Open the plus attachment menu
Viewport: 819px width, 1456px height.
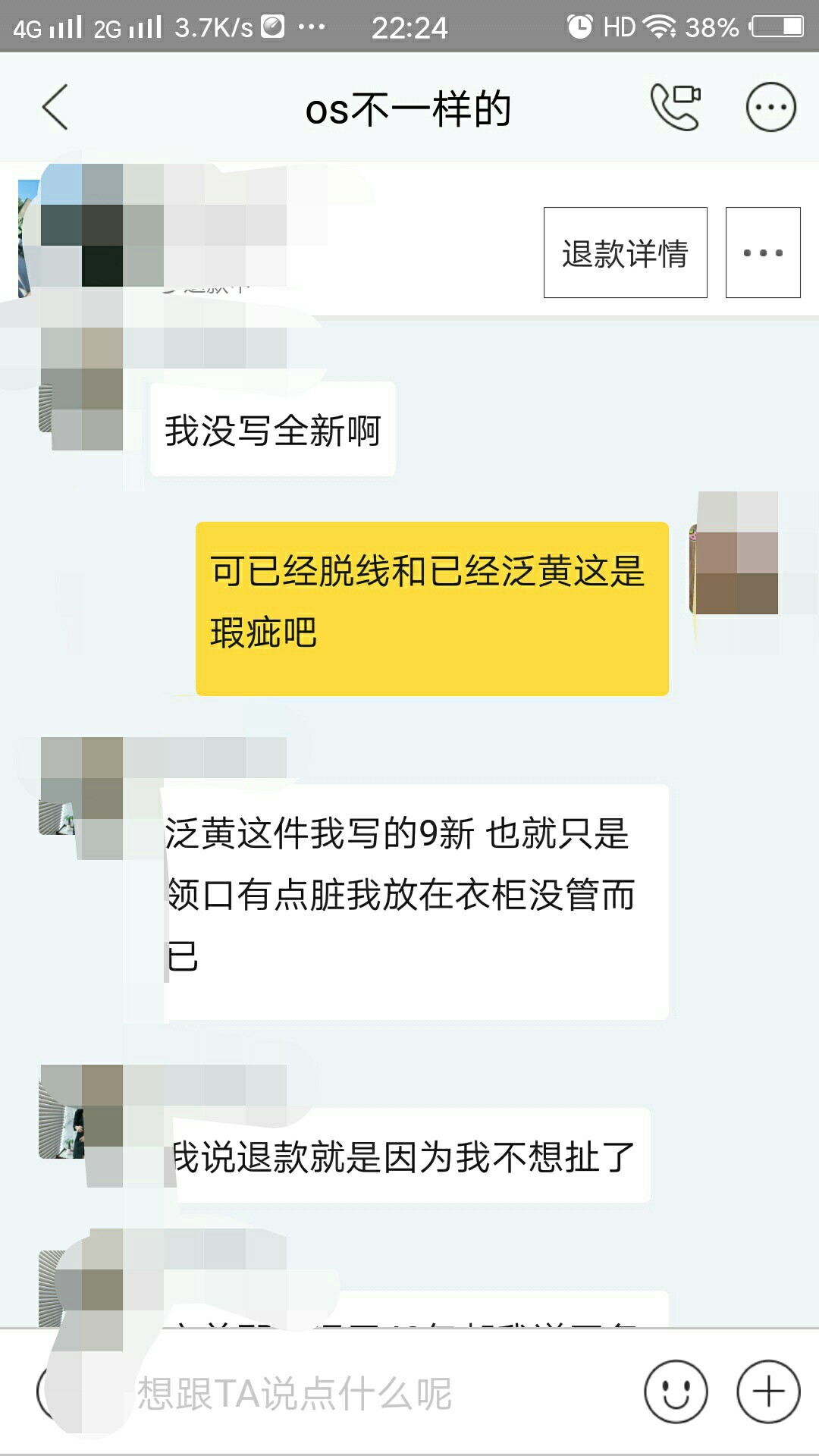click(768, 1392)
